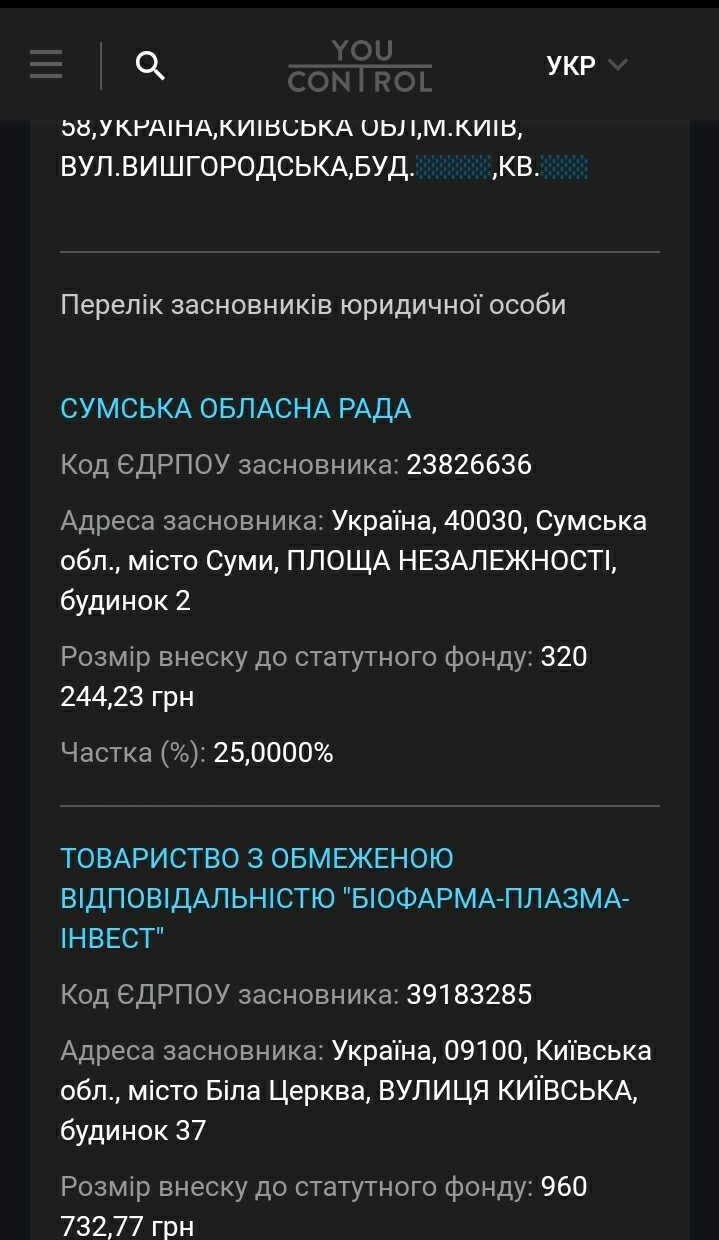Expand the УКР language dropdown
This screenshot has width=719, height=1240.
click(587, 66)
